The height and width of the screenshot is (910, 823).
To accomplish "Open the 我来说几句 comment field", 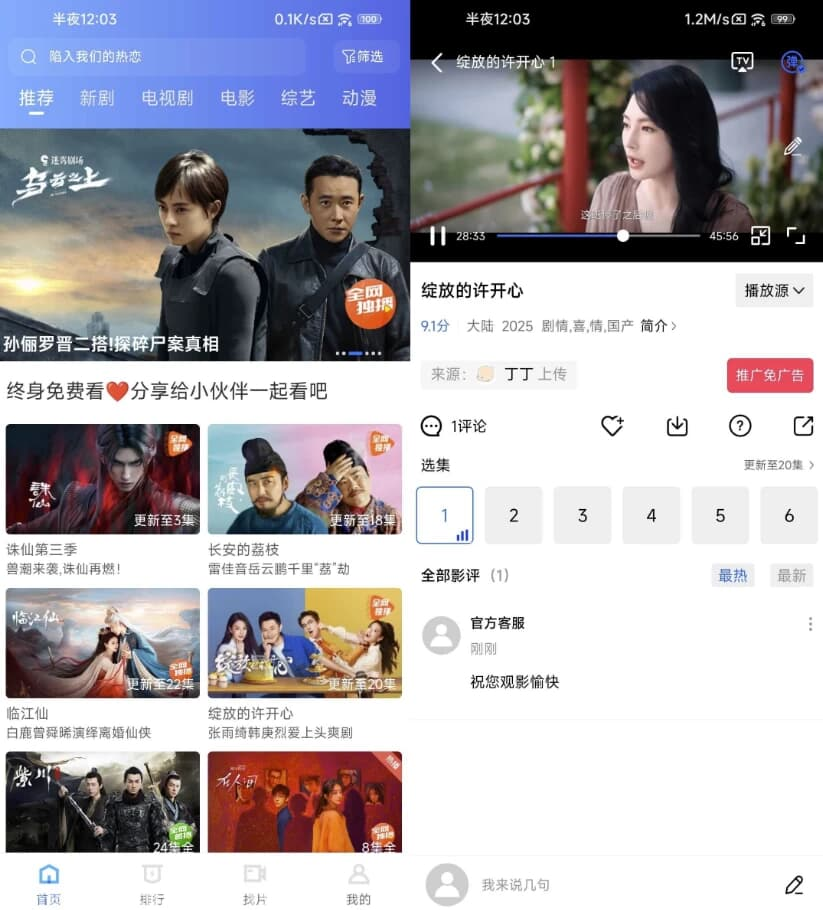I will (600, 885).
